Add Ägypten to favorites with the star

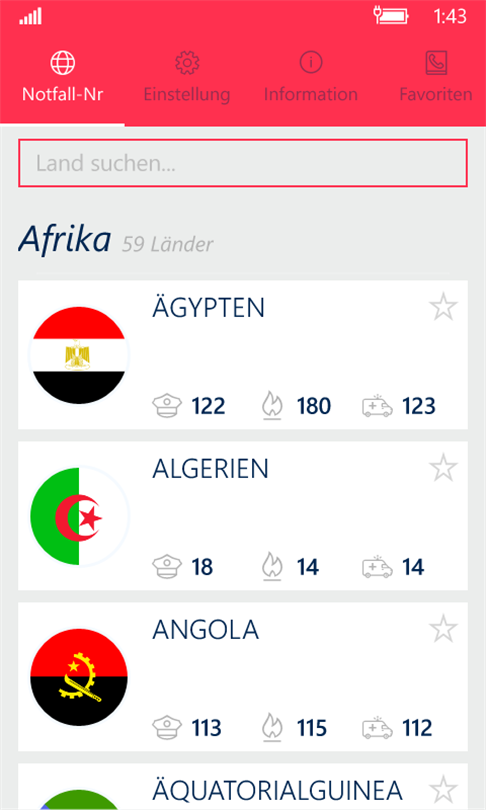tap(443, 307)
